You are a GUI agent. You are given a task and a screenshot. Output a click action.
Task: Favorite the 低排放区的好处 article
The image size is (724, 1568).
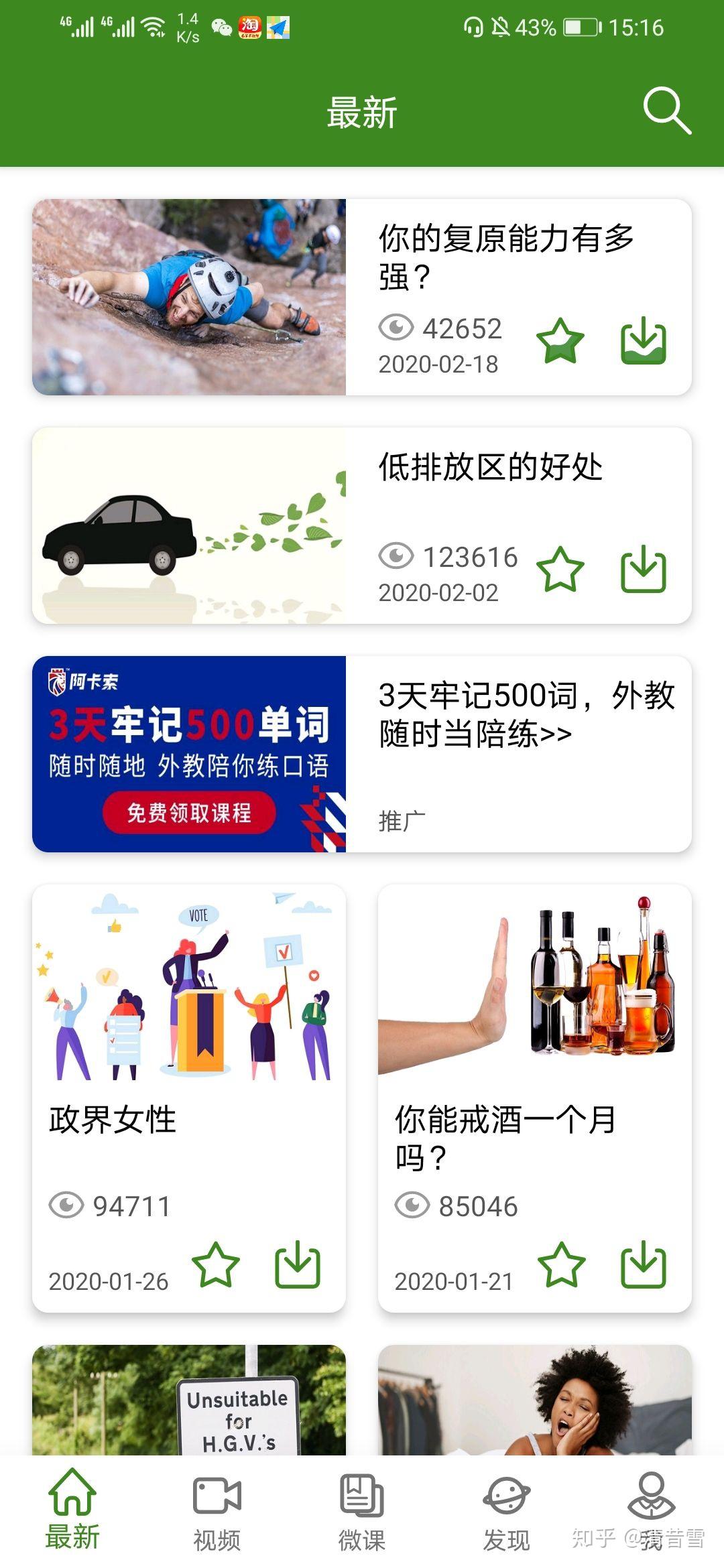[x=560, y=570]
